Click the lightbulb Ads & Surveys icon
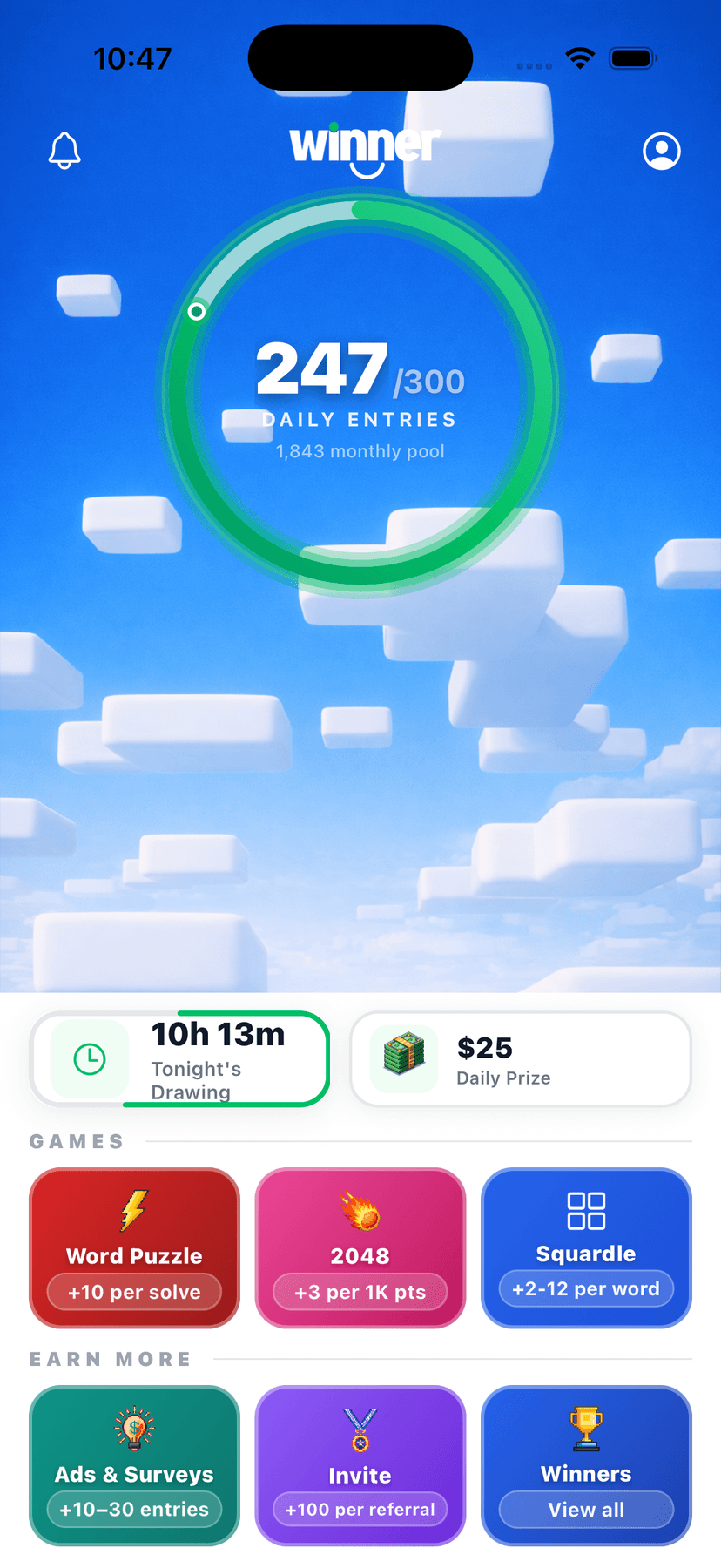721x1568 pixels. [133, 1428]
